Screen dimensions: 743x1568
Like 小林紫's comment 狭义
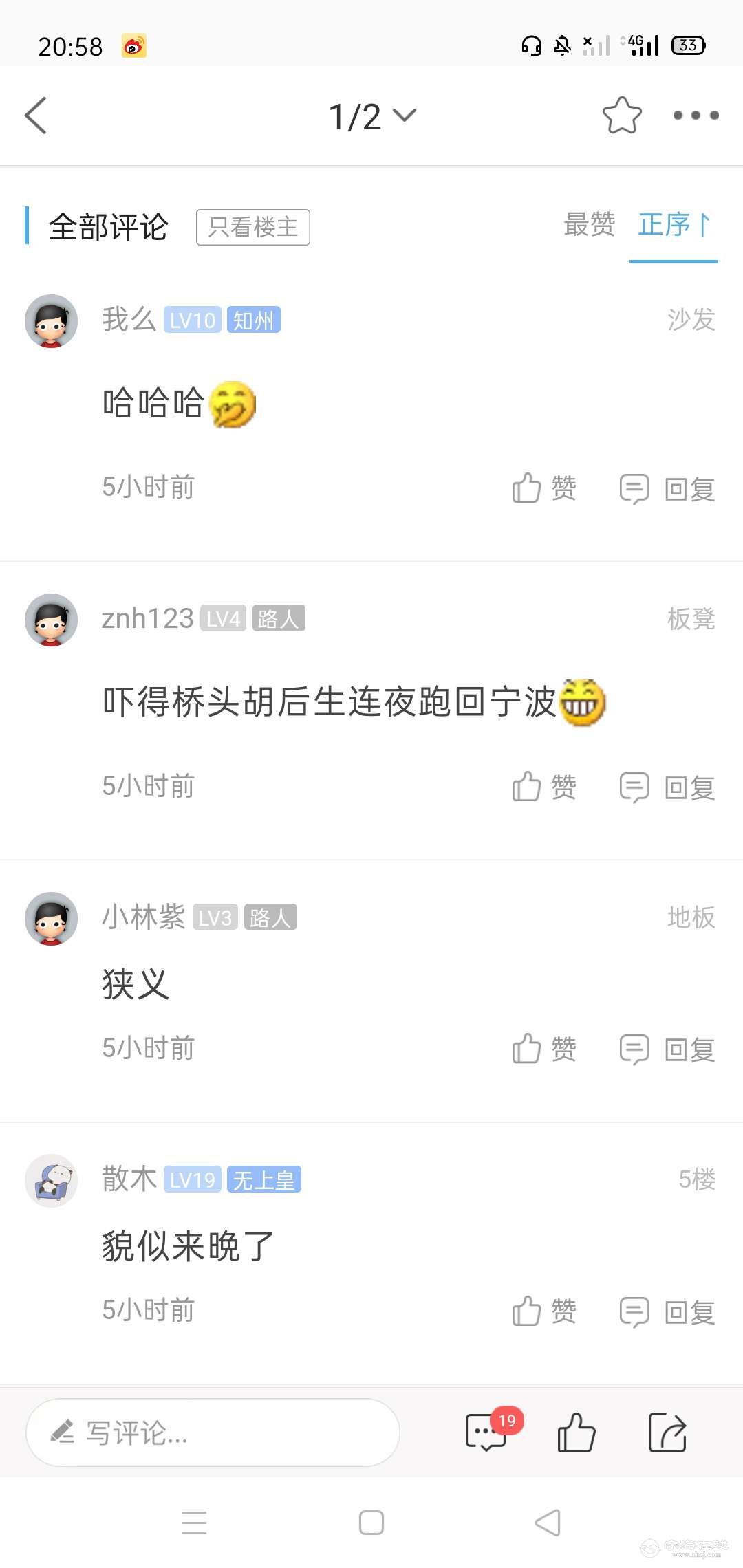[x=543, y=1049]
